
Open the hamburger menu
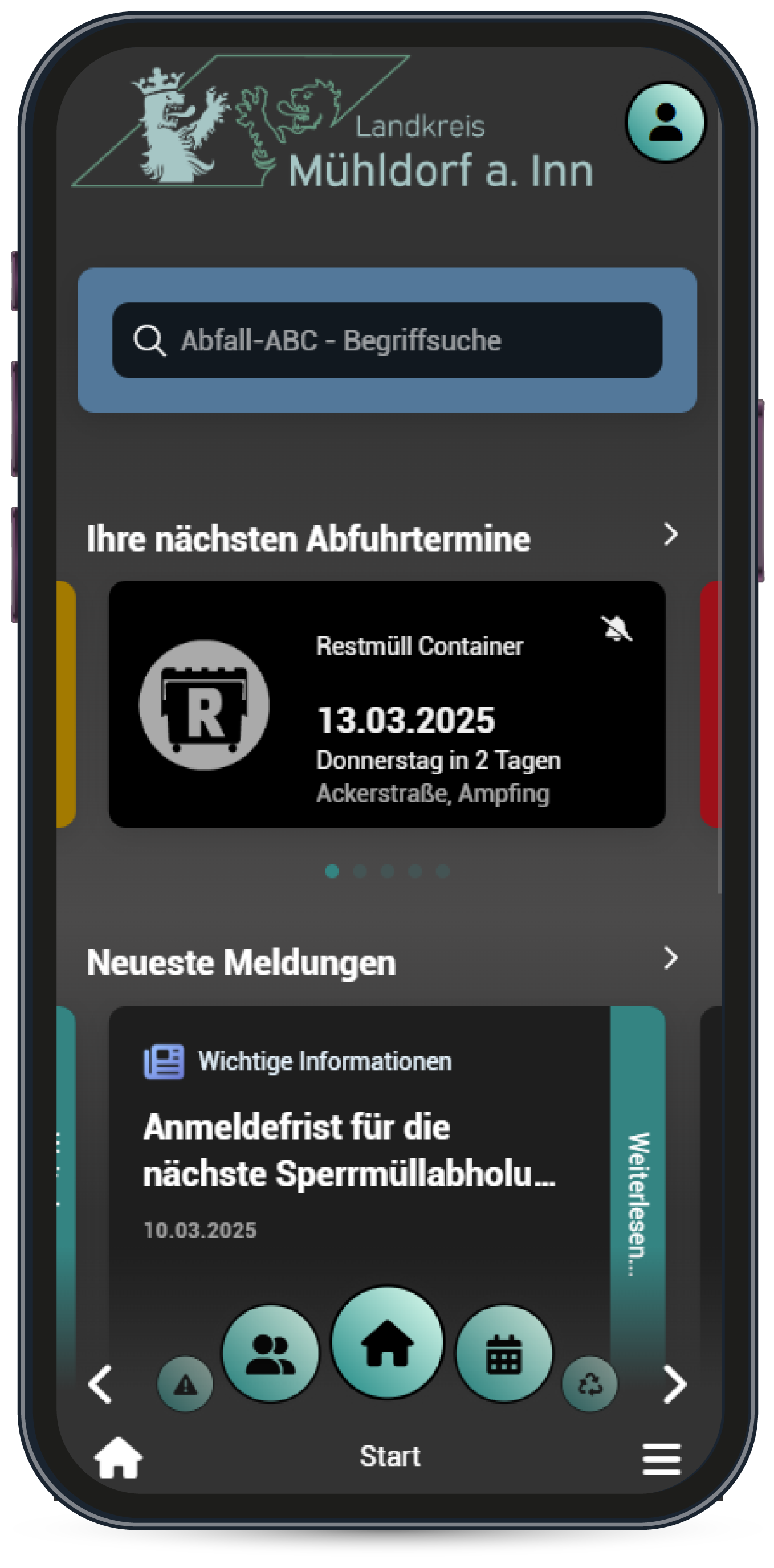pos(661,1459)
